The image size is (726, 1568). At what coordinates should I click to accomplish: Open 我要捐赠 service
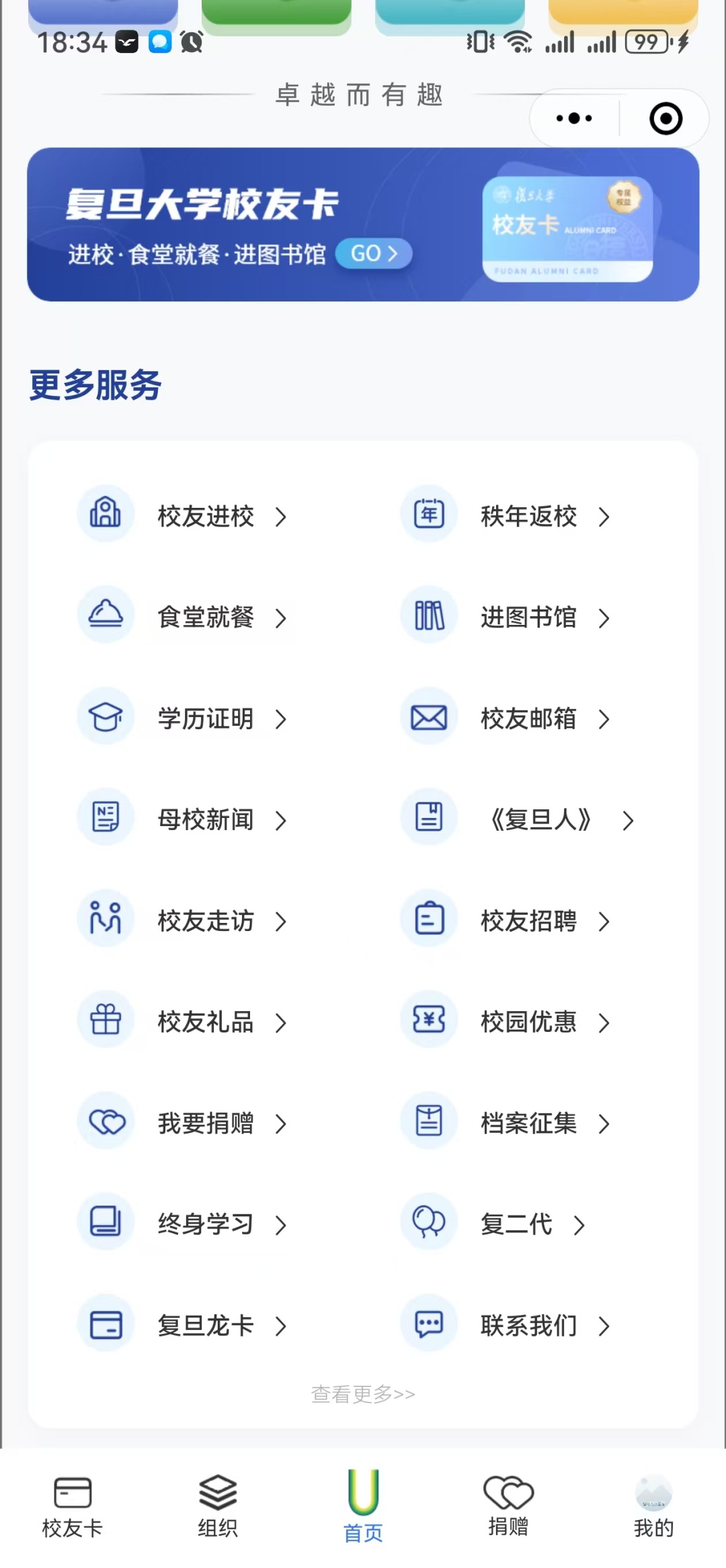(206, 1123)
